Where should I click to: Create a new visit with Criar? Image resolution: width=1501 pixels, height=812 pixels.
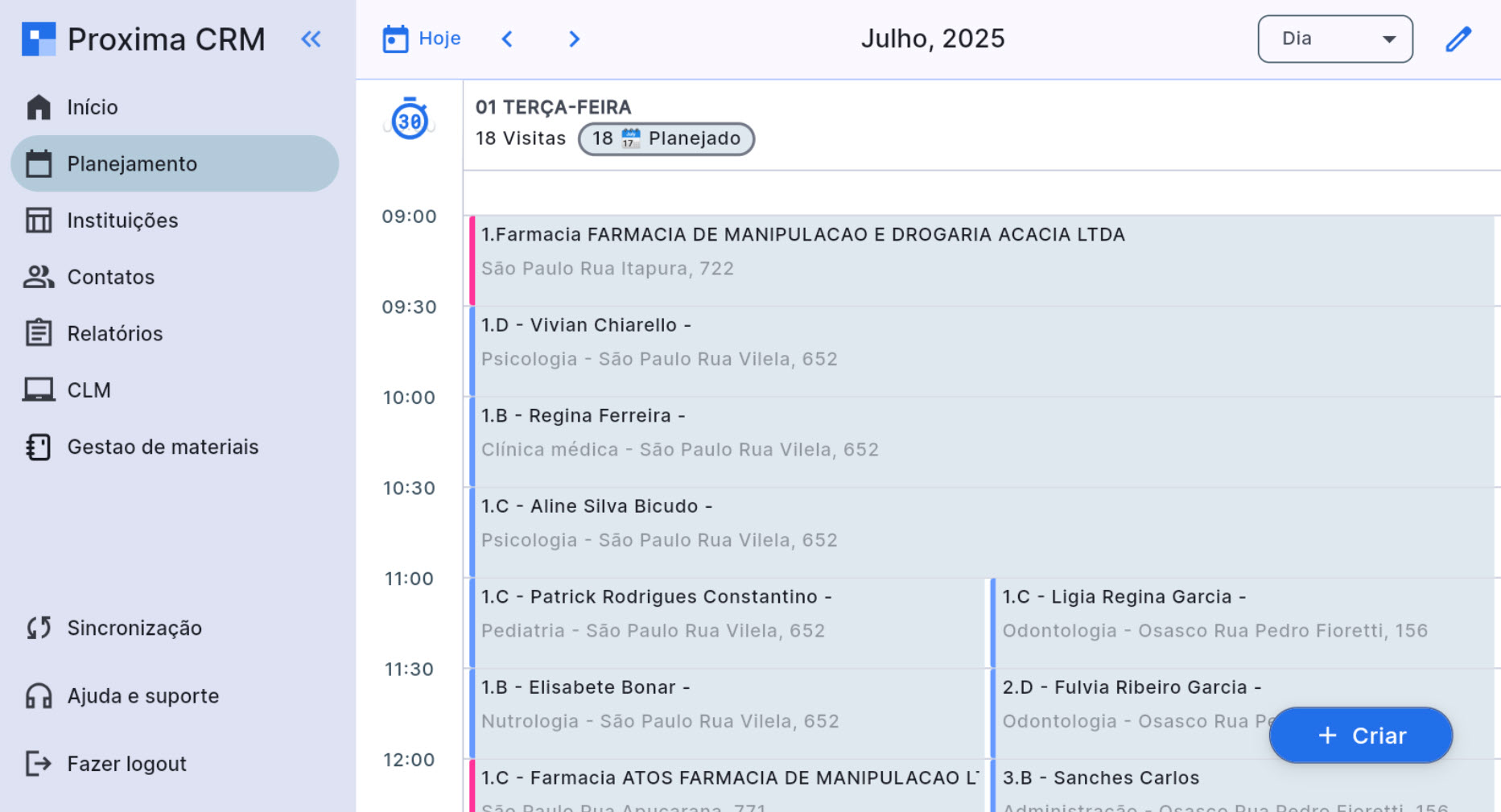1360,736
